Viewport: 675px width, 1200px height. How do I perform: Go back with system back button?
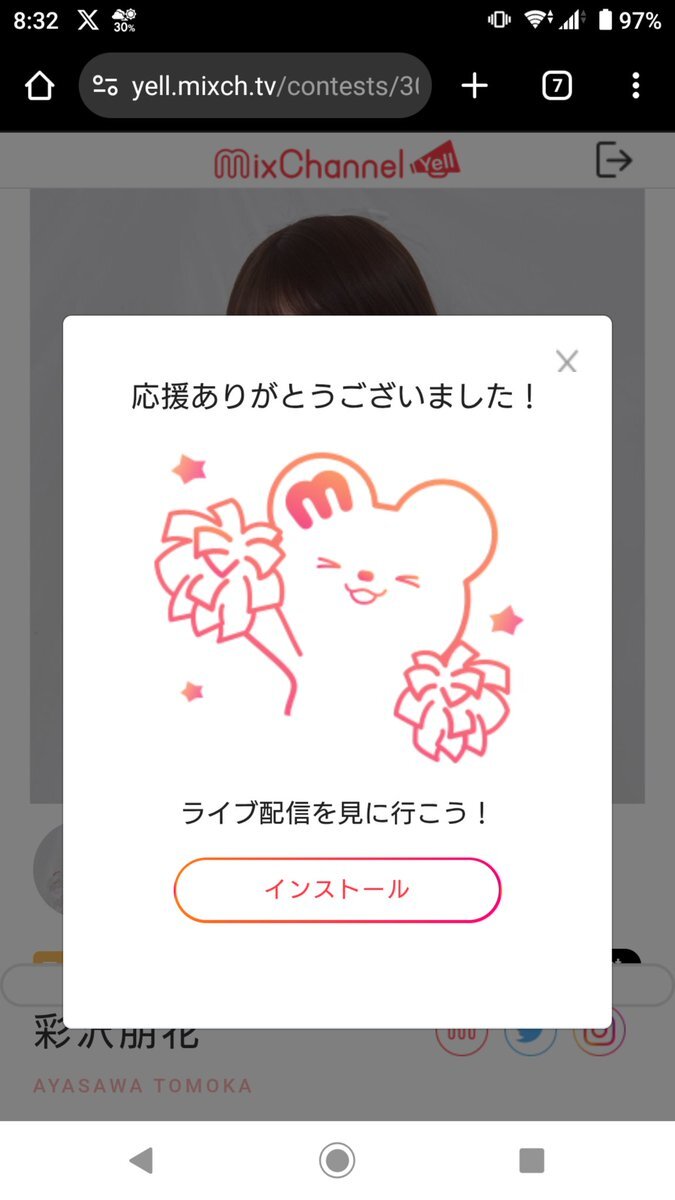(x=141, y=1160)
